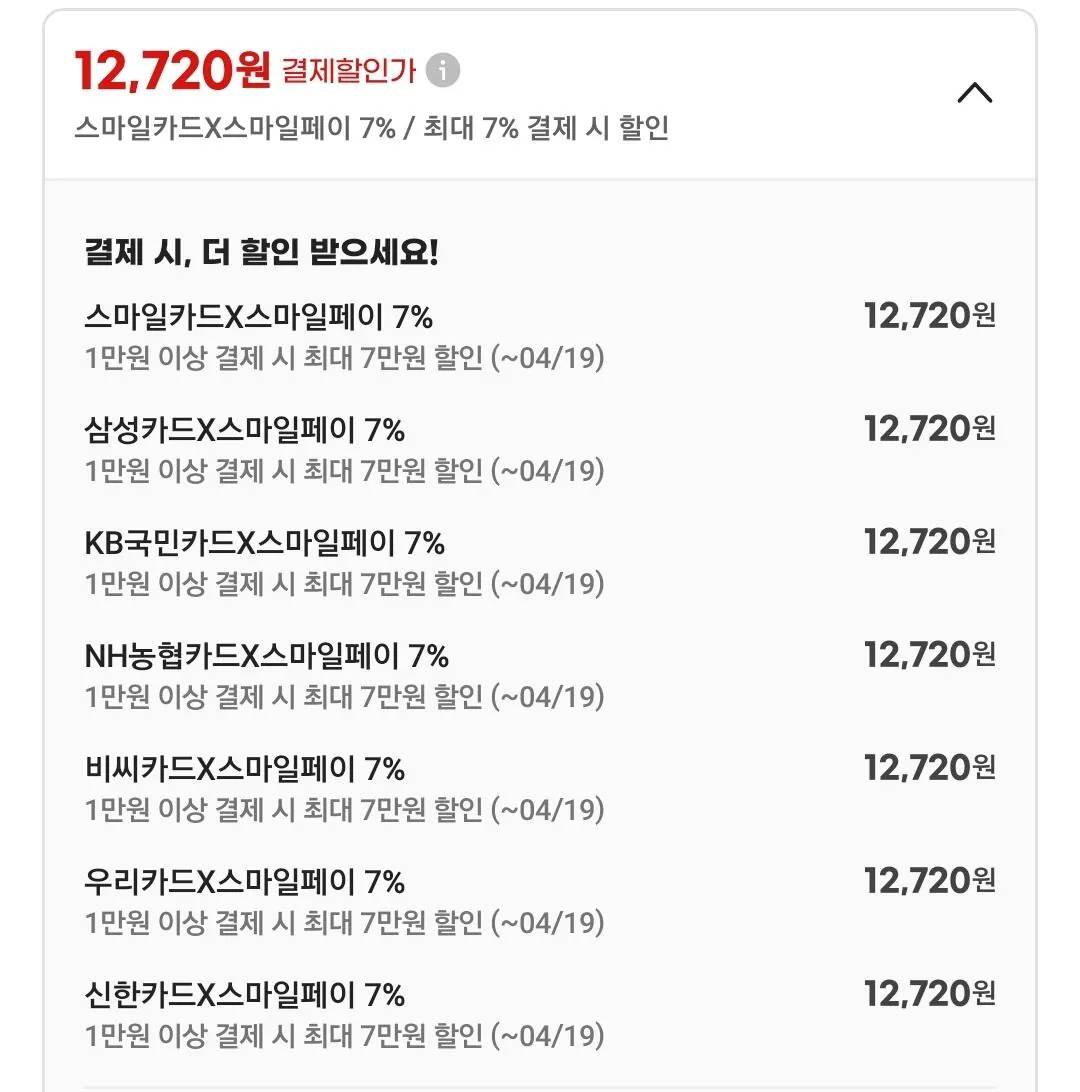Click the circular information badge next to 결제할인가

click(443, 71)
